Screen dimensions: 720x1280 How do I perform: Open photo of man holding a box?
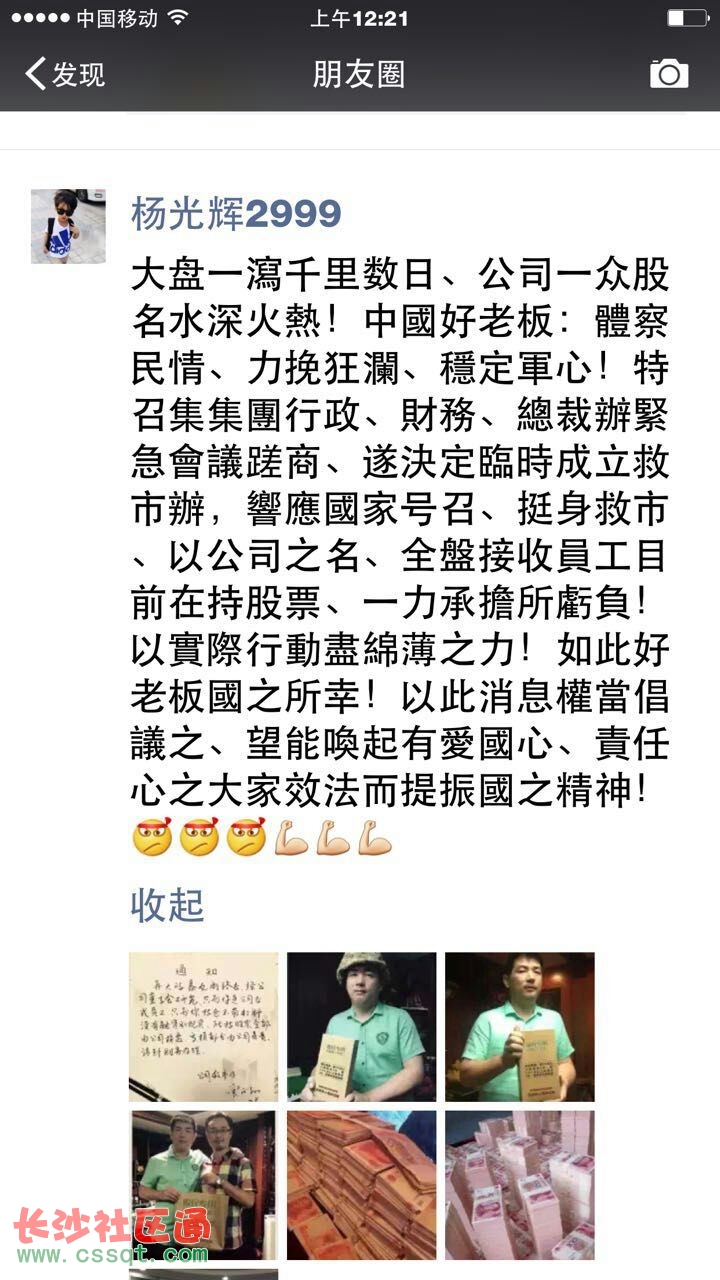520,1026
